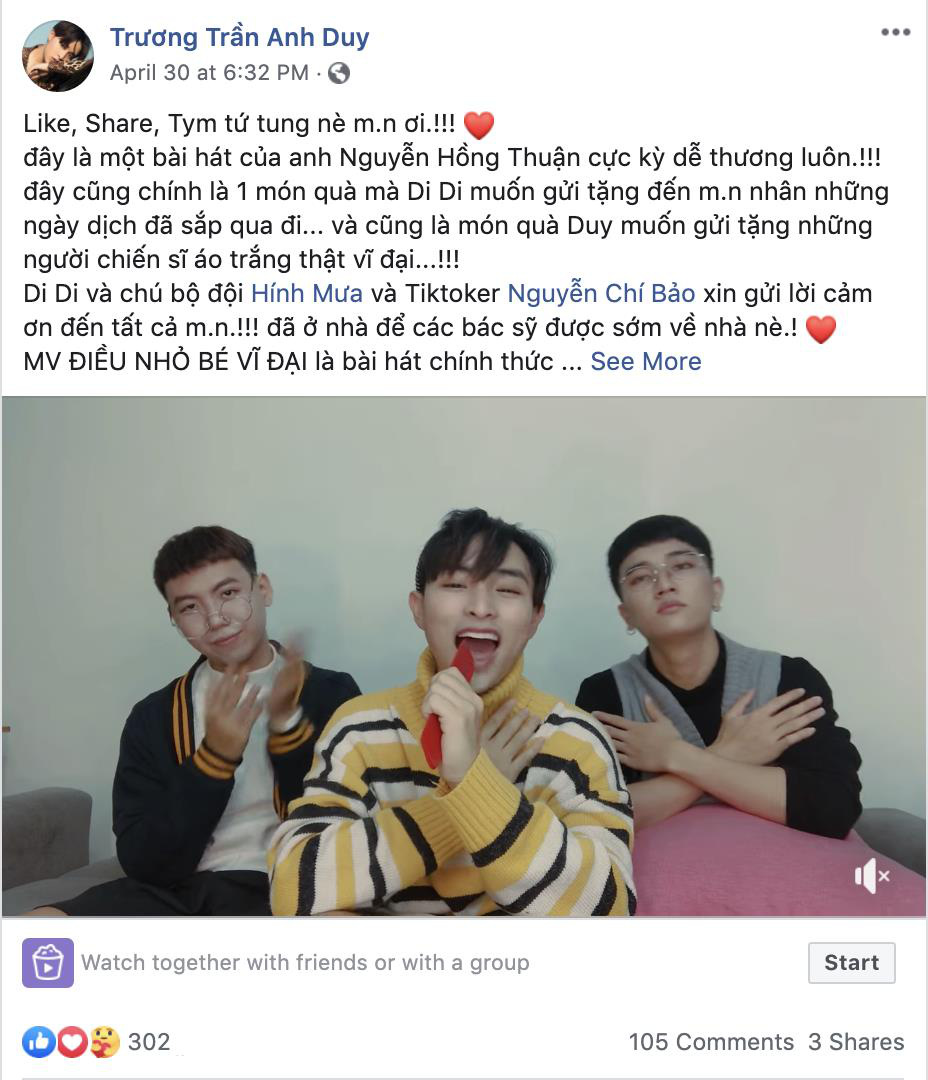Open the post options three-dot menu

(895, 33)
